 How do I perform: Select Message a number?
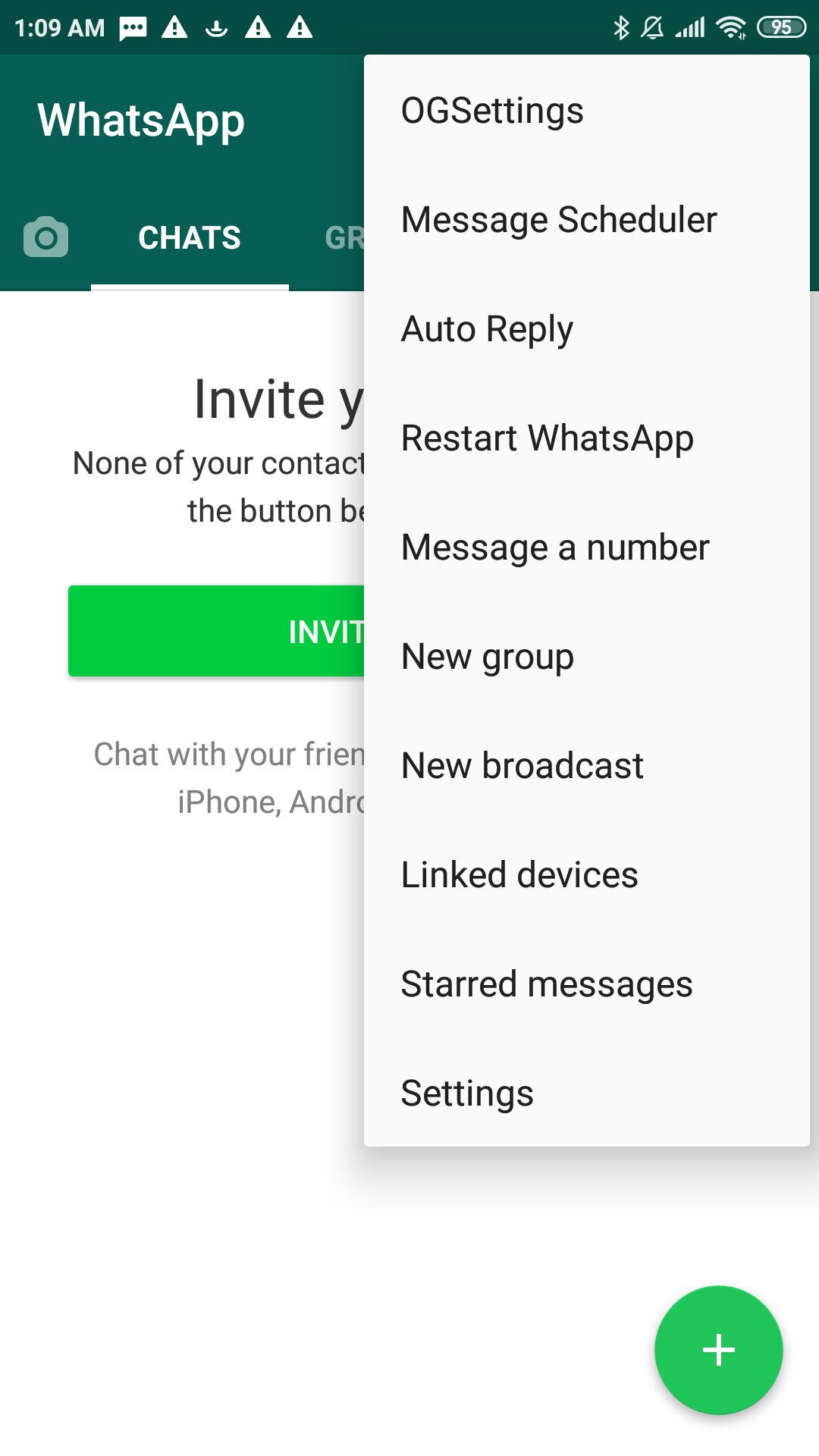586,548
